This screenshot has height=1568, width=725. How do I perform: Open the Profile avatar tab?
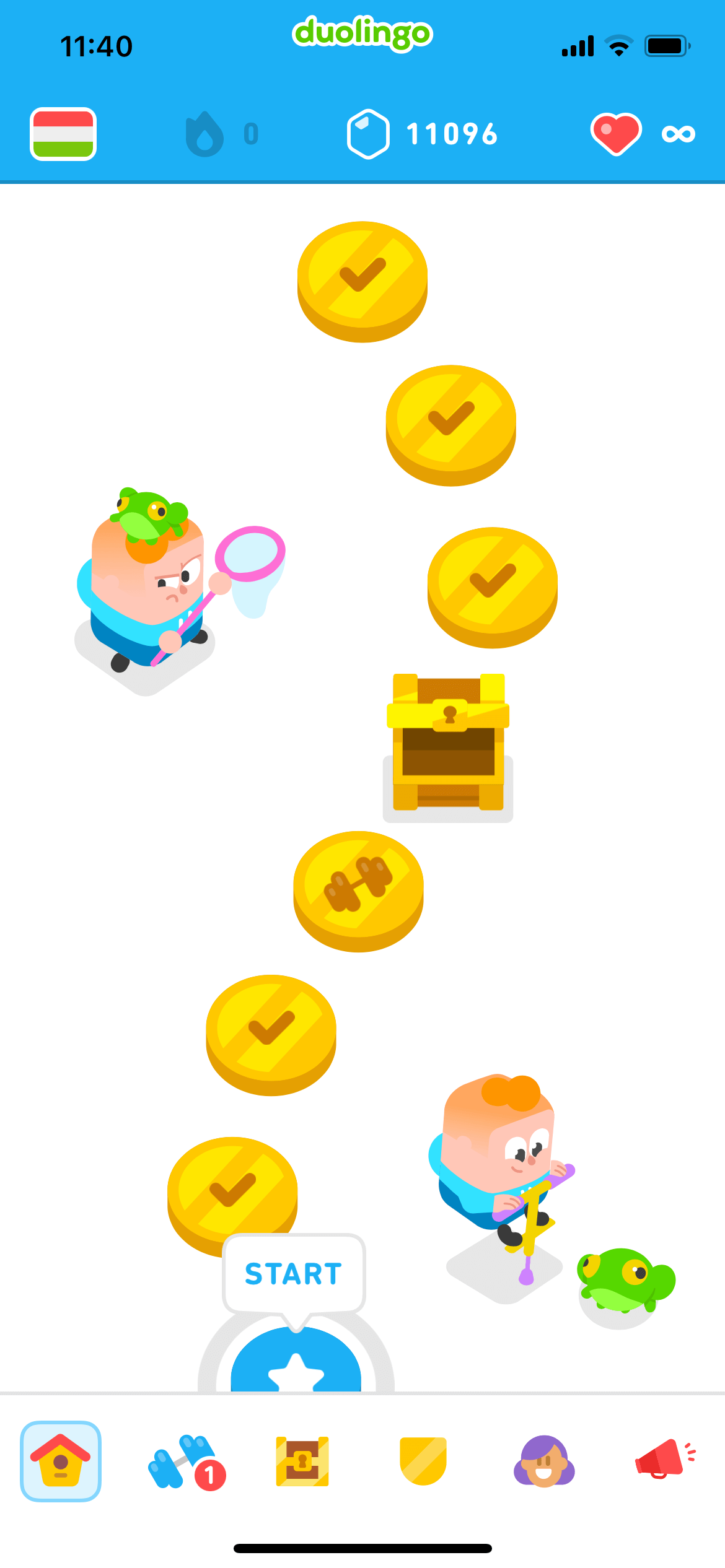544,1461
